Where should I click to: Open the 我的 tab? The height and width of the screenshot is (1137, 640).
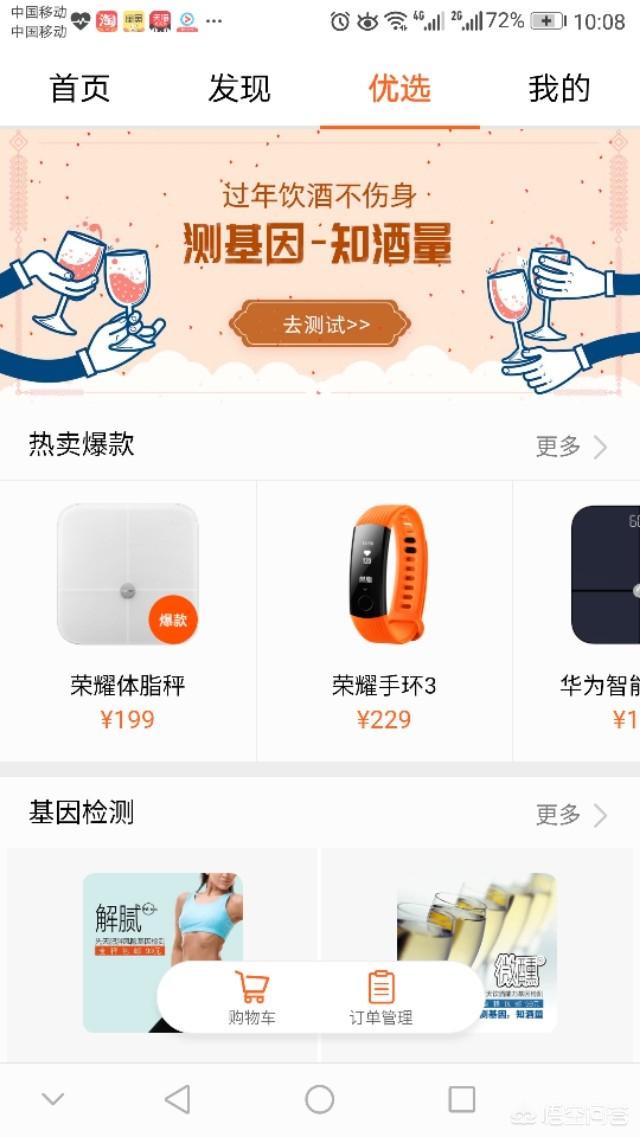point(559,89)
